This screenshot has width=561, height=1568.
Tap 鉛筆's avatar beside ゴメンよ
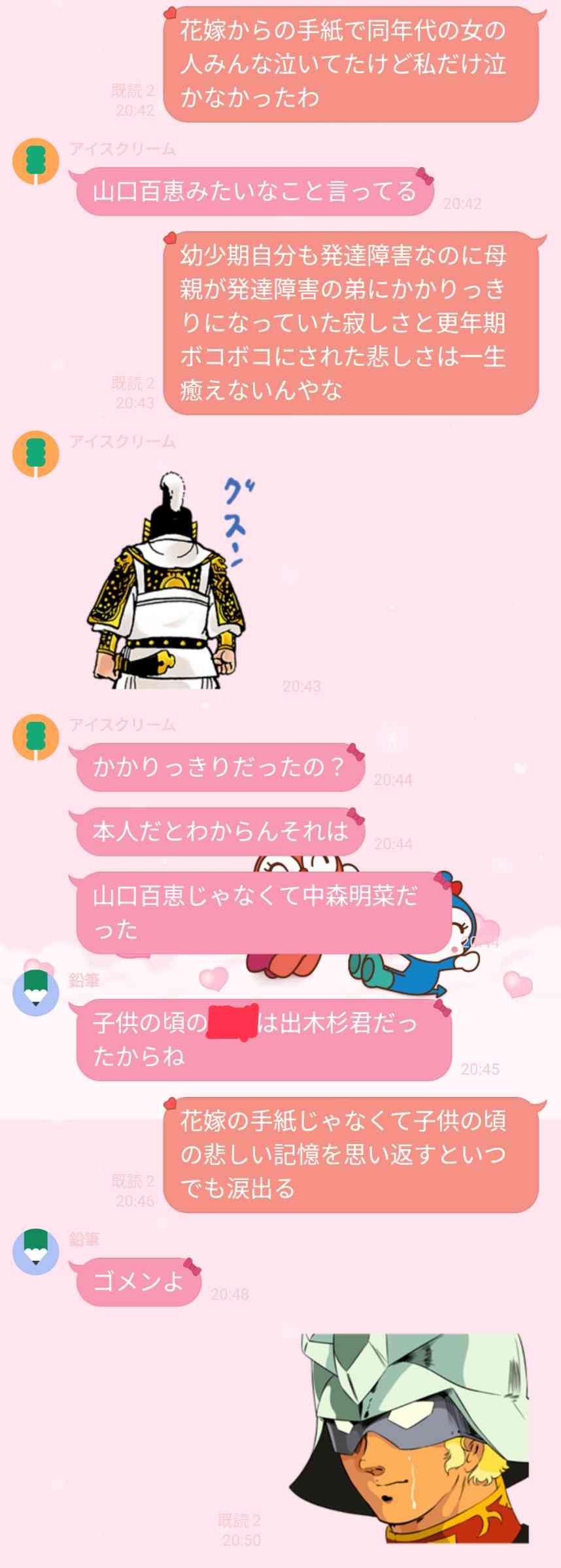(36, 1250)
